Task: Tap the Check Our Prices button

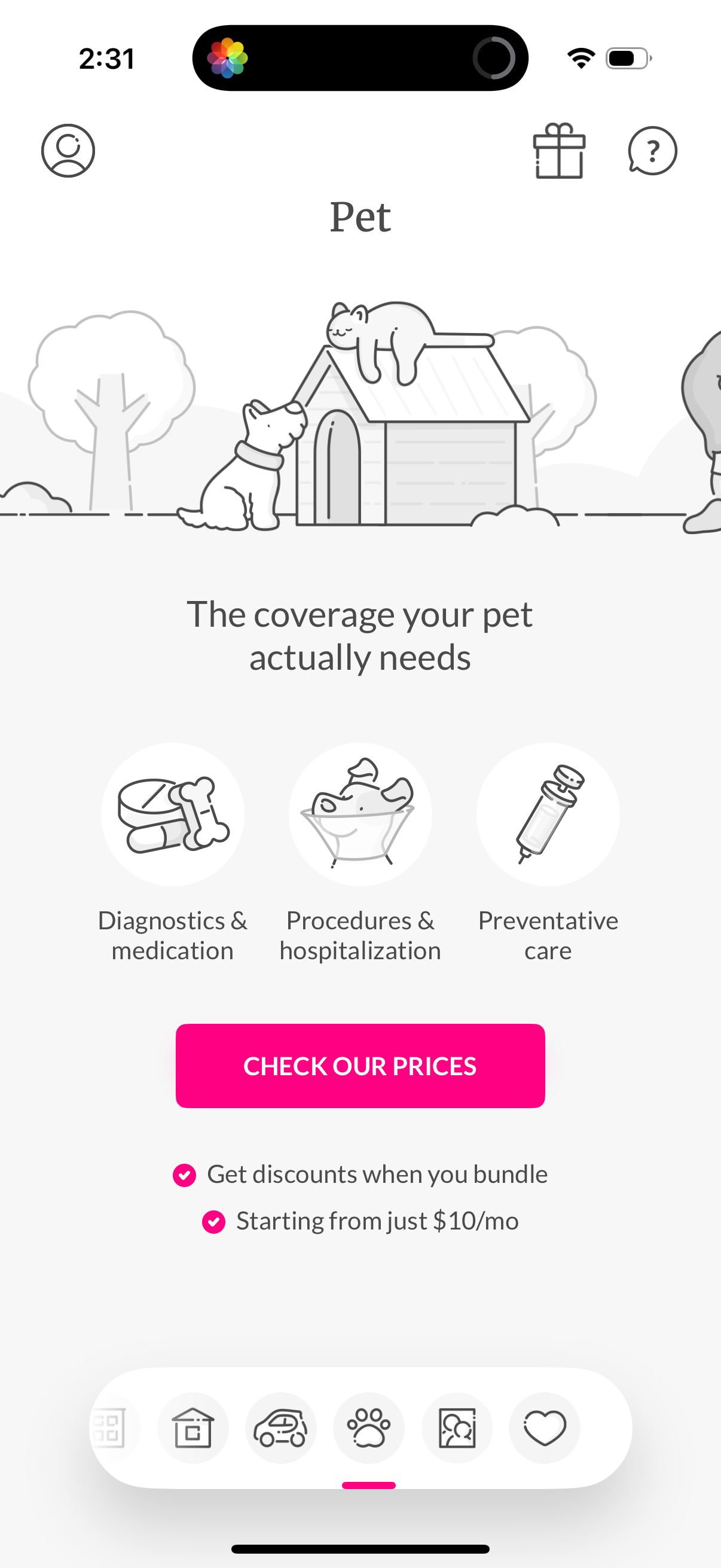Action: [x=360, y=1066]
